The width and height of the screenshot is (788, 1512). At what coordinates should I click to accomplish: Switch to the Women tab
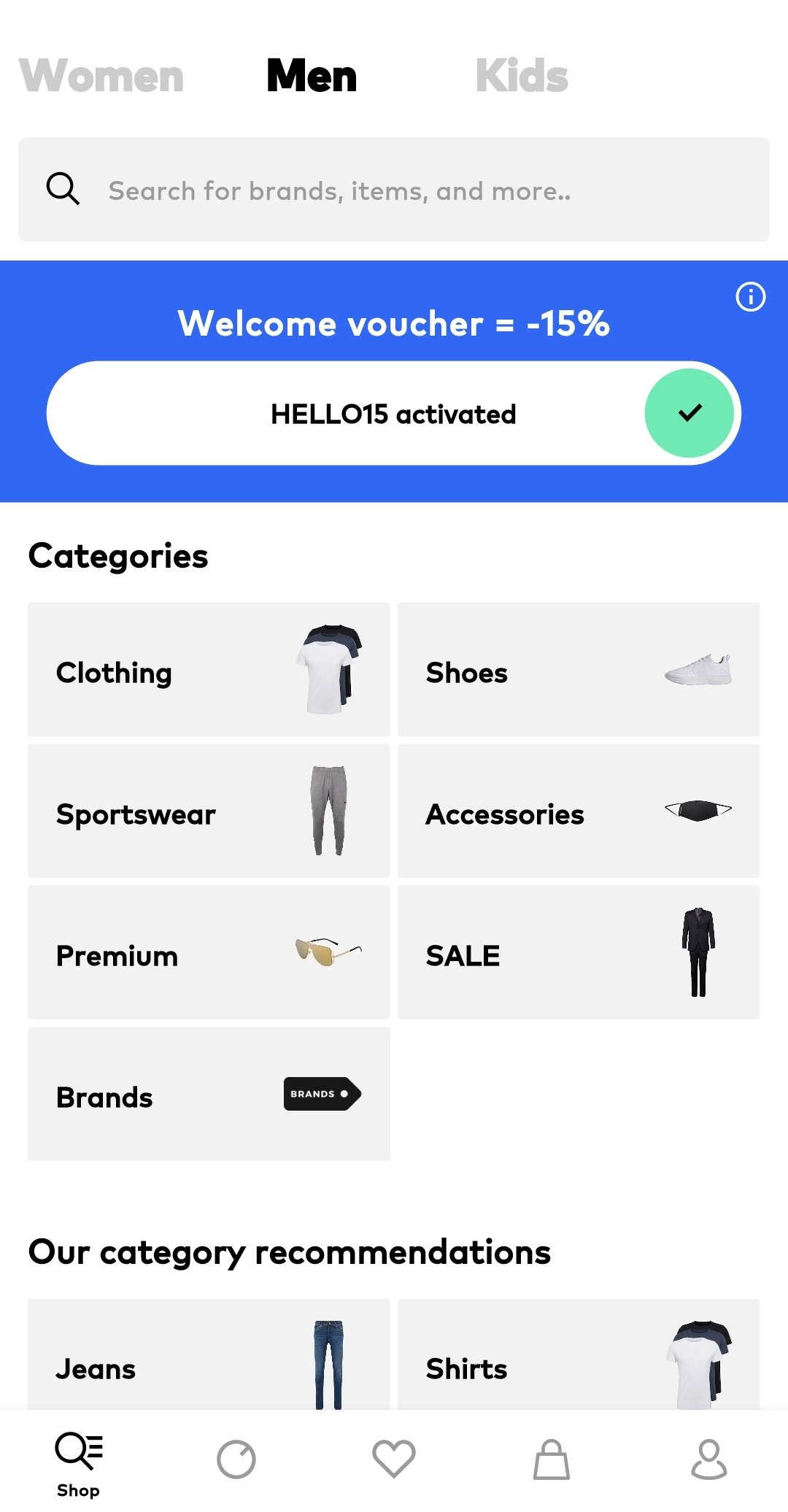(101, 76)
